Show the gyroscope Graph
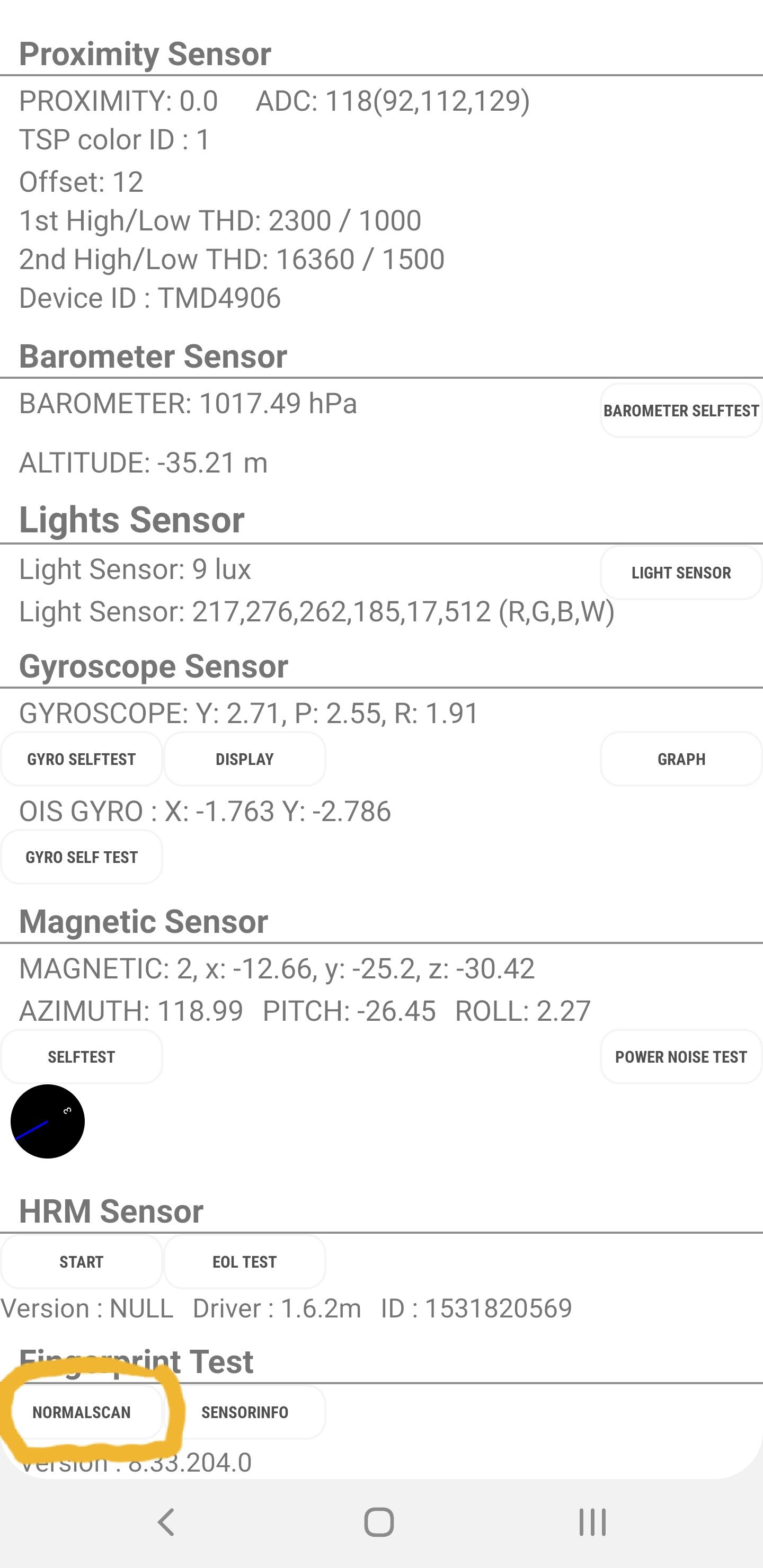The width and height of the screenshot is (763, 1568). click(681, 759)
